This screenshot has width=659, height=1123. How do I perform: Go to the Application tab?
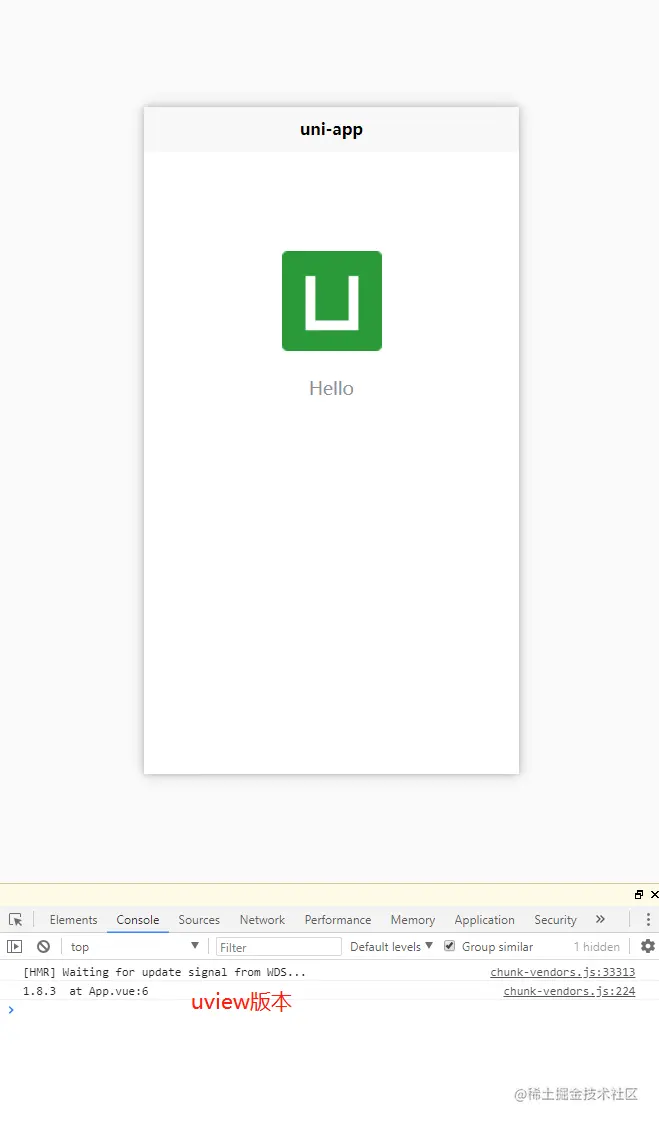pyautogui.click(x=484, y=920)
